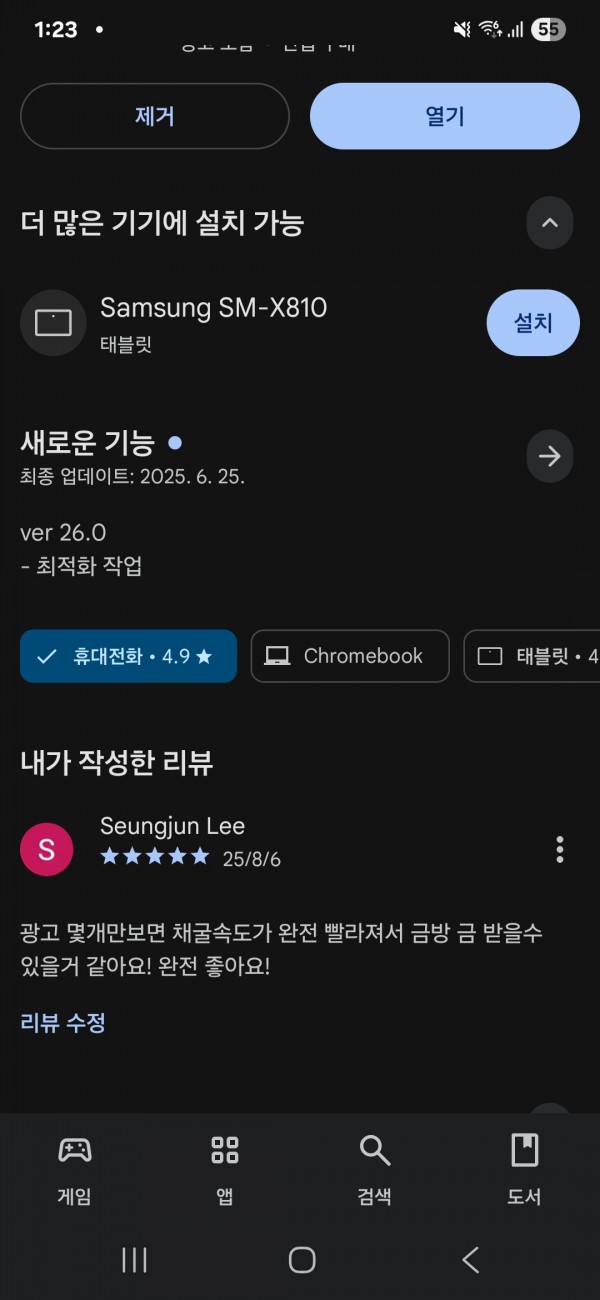Switch to the 도서 tab
The image size is (600, 1300).
click(x=525, y=1169)
